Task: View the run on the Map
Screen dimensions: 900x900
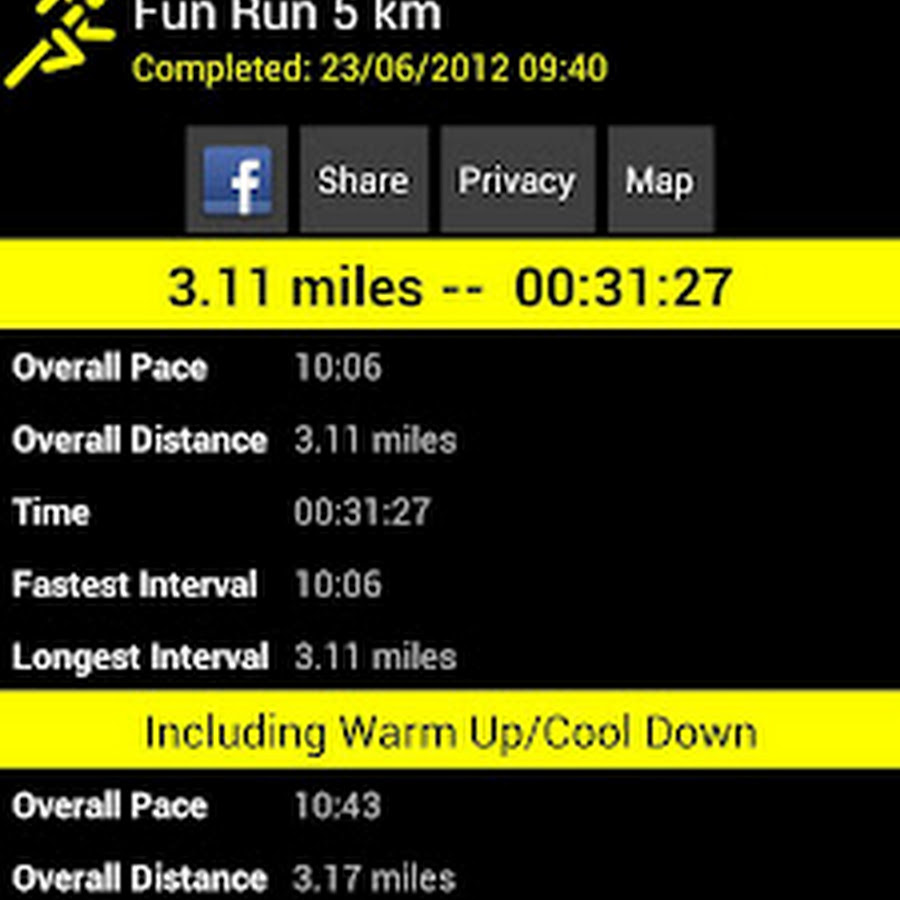Action: click(660, 180)
